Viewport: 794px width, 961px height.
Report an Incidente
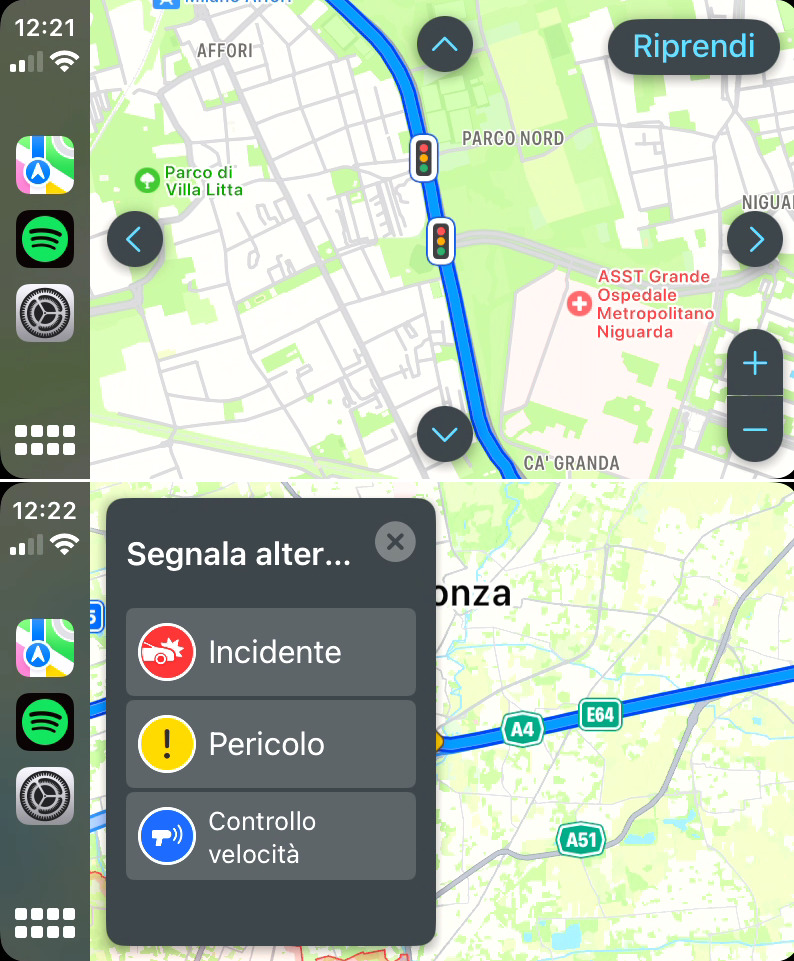[x=271, y=652]
